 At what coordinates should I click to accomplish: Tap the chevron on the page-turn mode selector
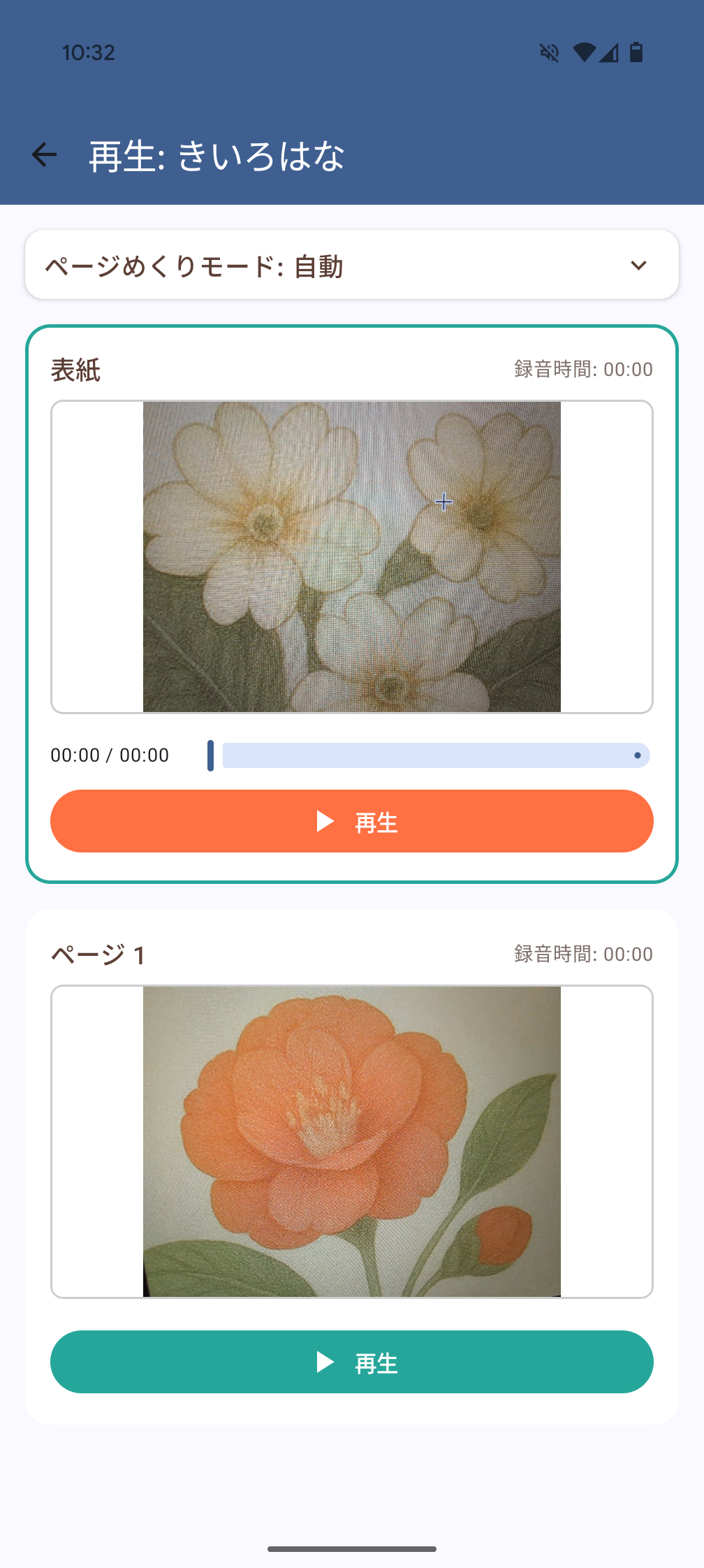638,266
